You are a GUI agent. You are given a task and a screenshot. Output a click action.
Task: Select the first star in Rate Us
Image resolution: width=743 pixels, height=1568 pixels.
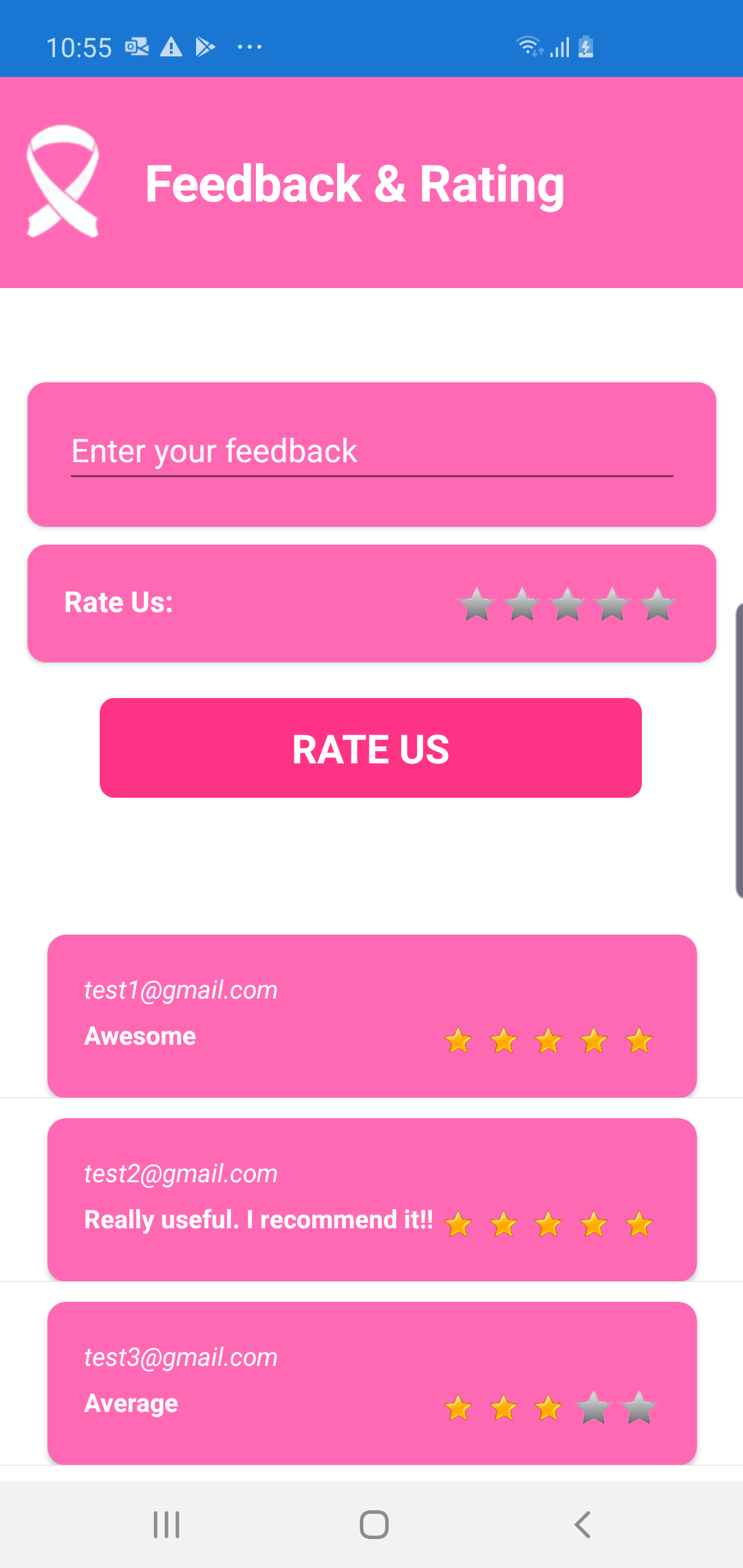(x=477, y=605)
